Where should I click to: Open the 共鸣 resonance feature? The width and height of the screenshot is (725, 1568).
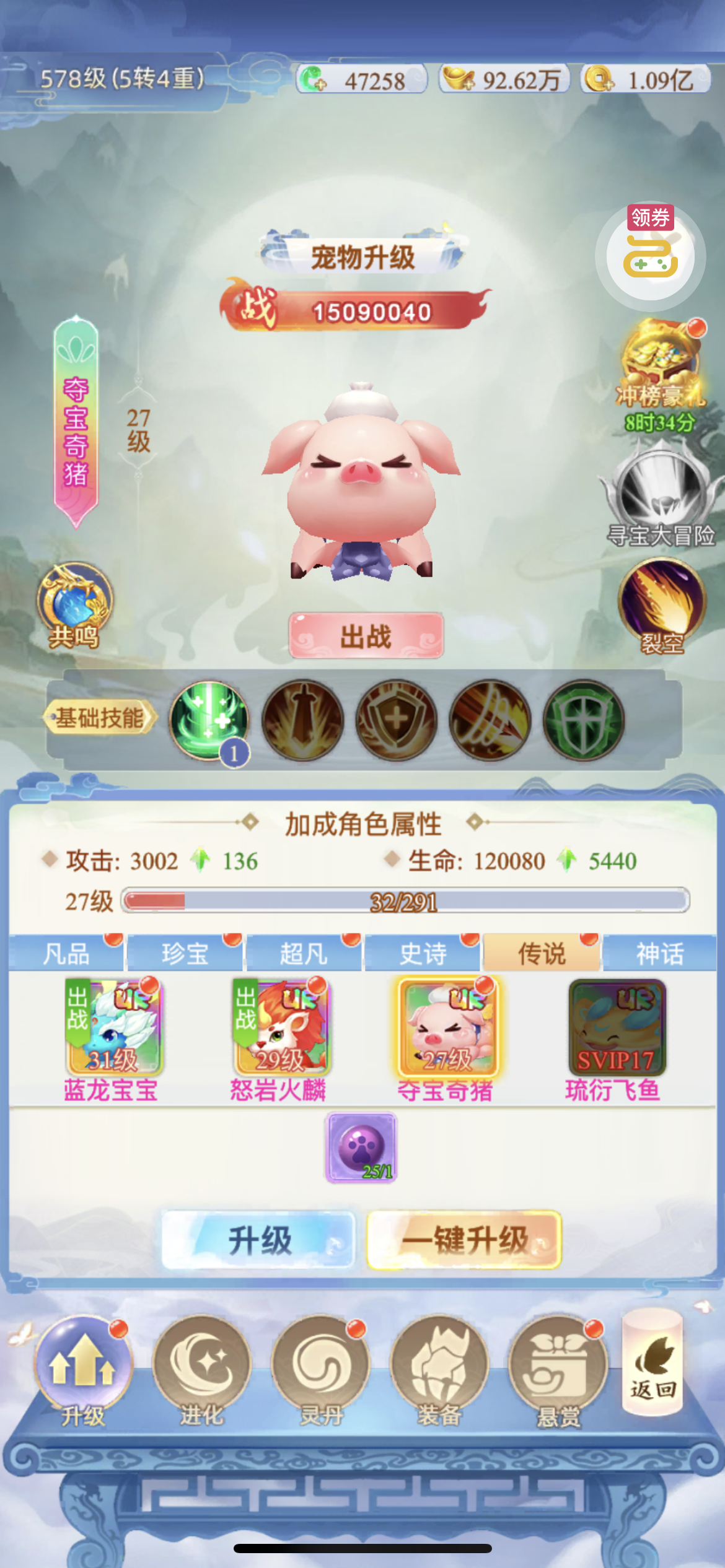74,604
